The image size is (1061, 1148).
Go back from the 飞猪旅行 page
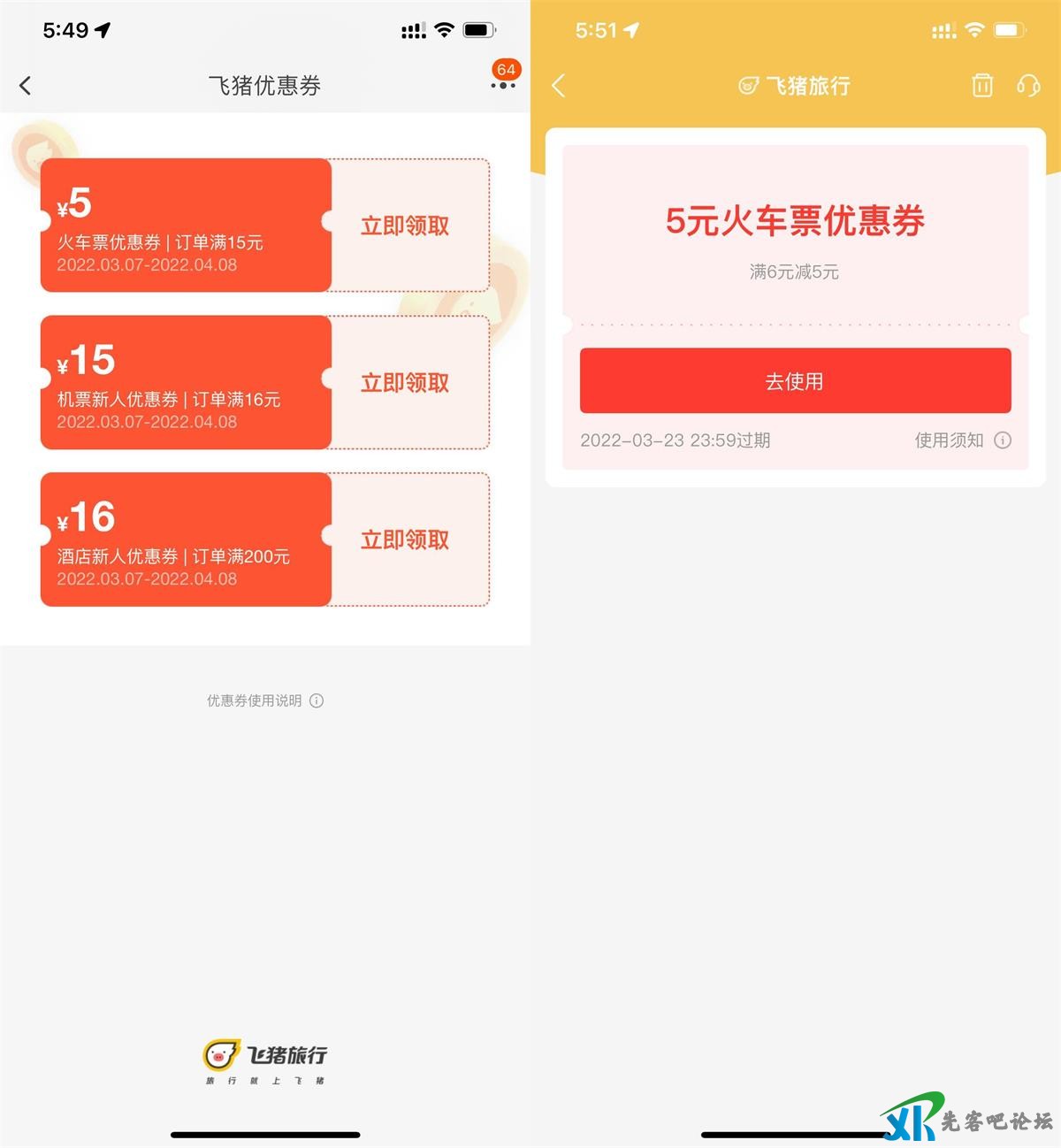pos(558,86)
